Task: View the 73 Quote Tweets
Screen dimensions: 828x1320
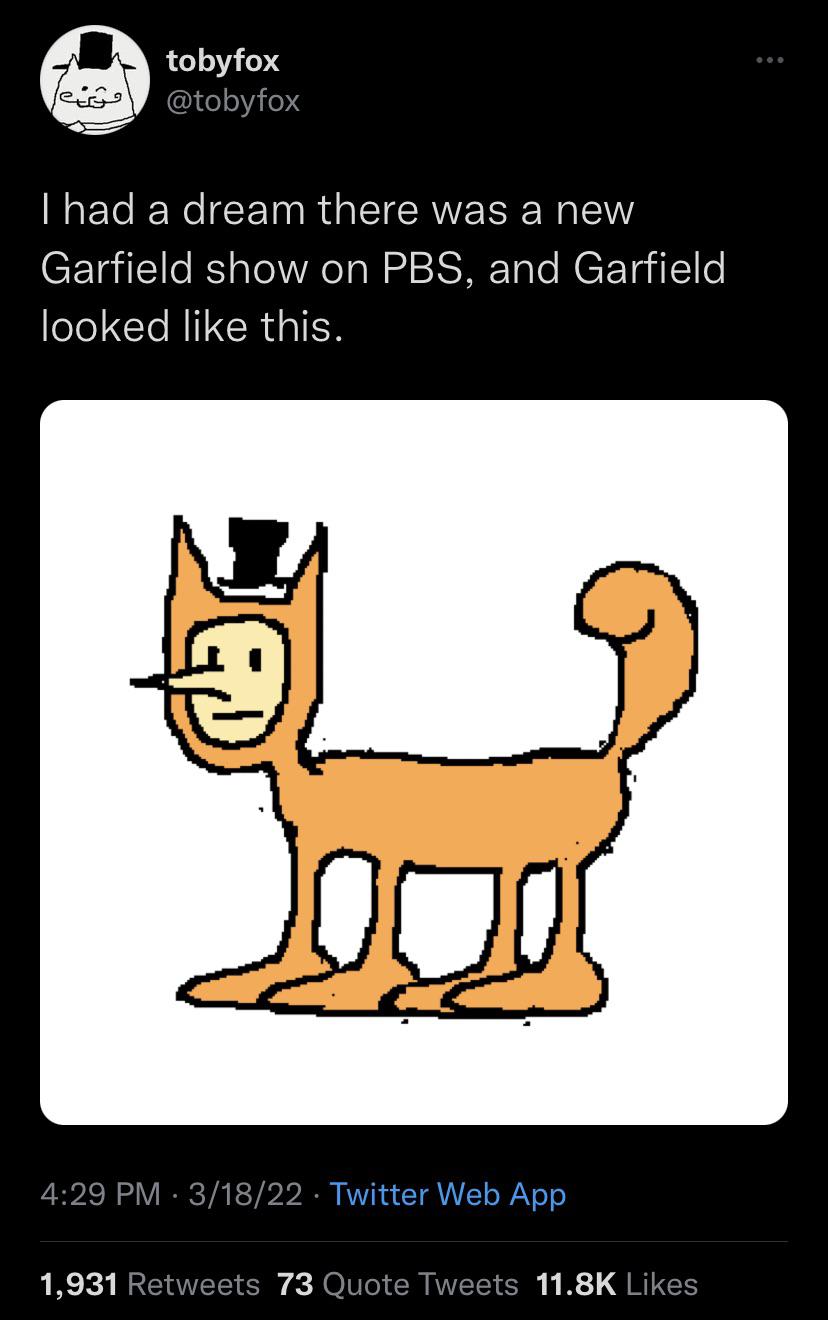Action: point(398,1284)
